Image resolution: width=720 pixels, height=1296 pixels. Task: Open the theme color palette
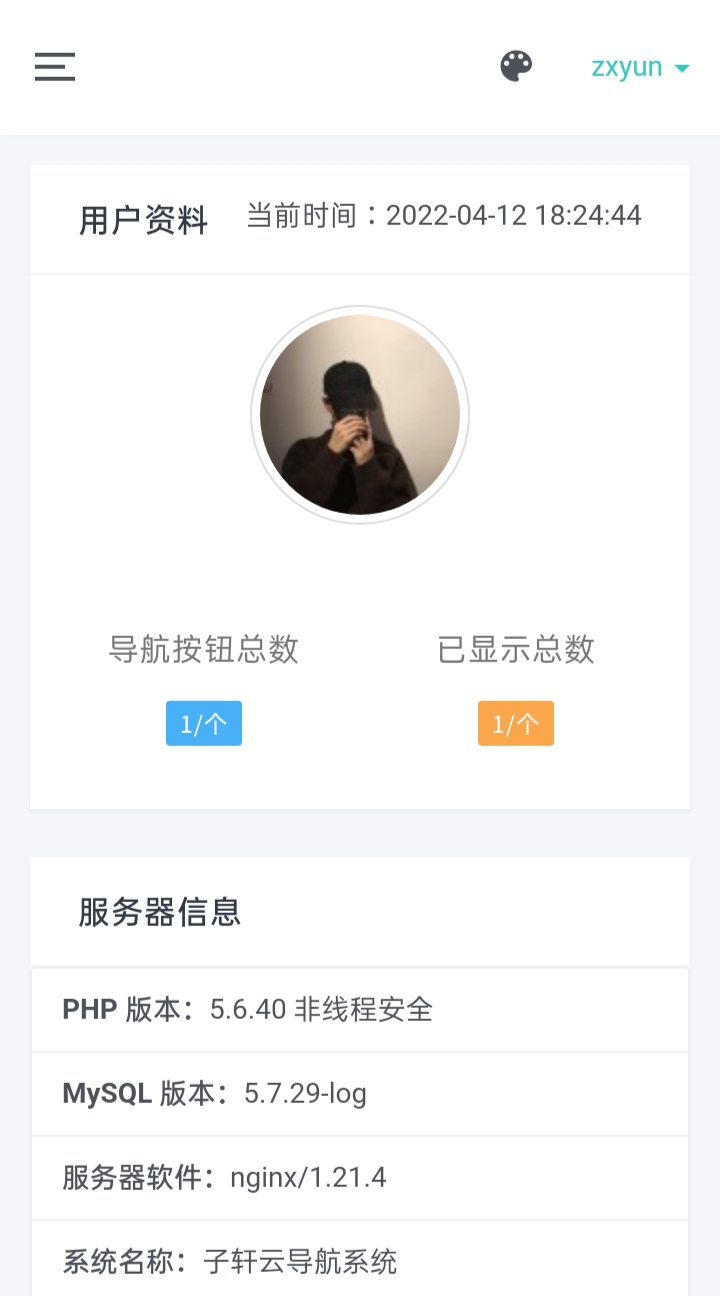point(516,67)
